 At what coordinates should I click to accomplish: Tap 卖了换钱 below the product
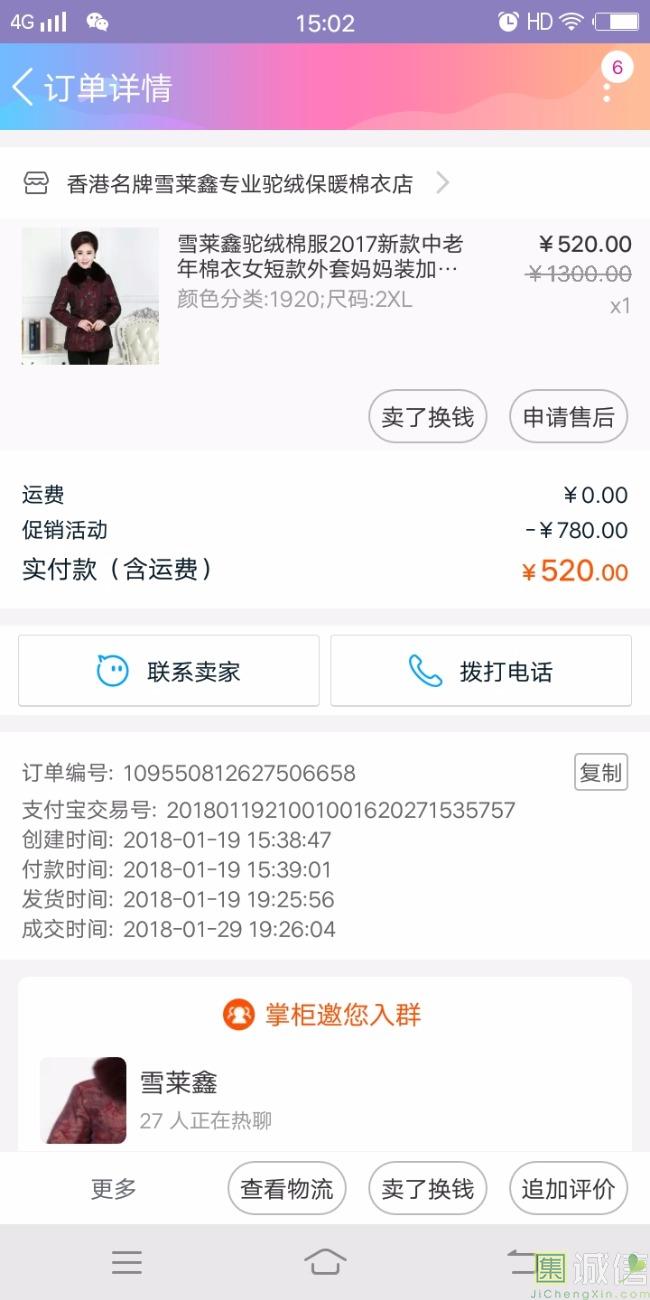coord(427,416)
